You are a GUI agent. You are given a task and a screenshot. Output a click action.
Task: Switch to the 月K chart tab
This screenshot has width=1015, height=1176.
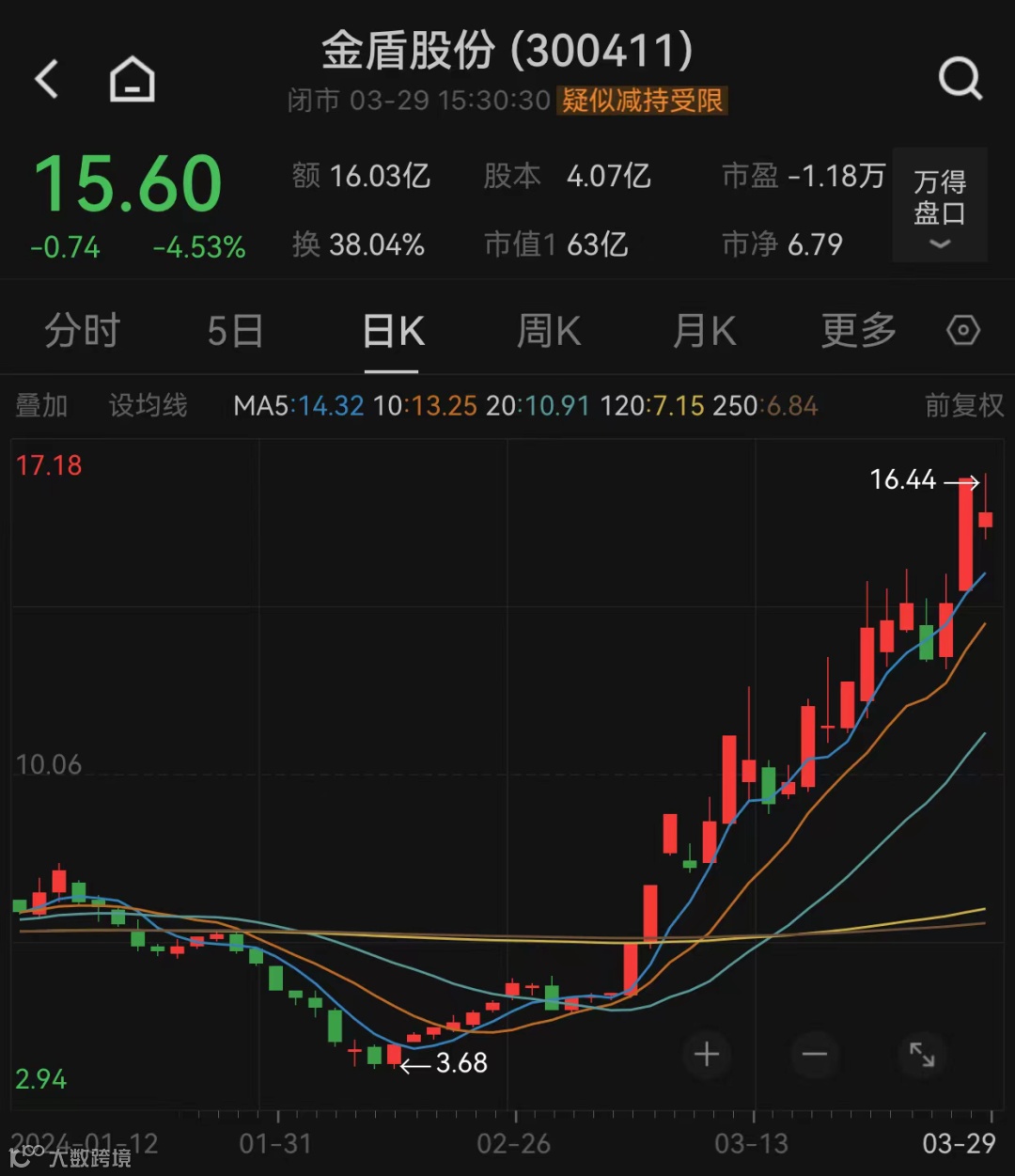click(x=705, y=332)
